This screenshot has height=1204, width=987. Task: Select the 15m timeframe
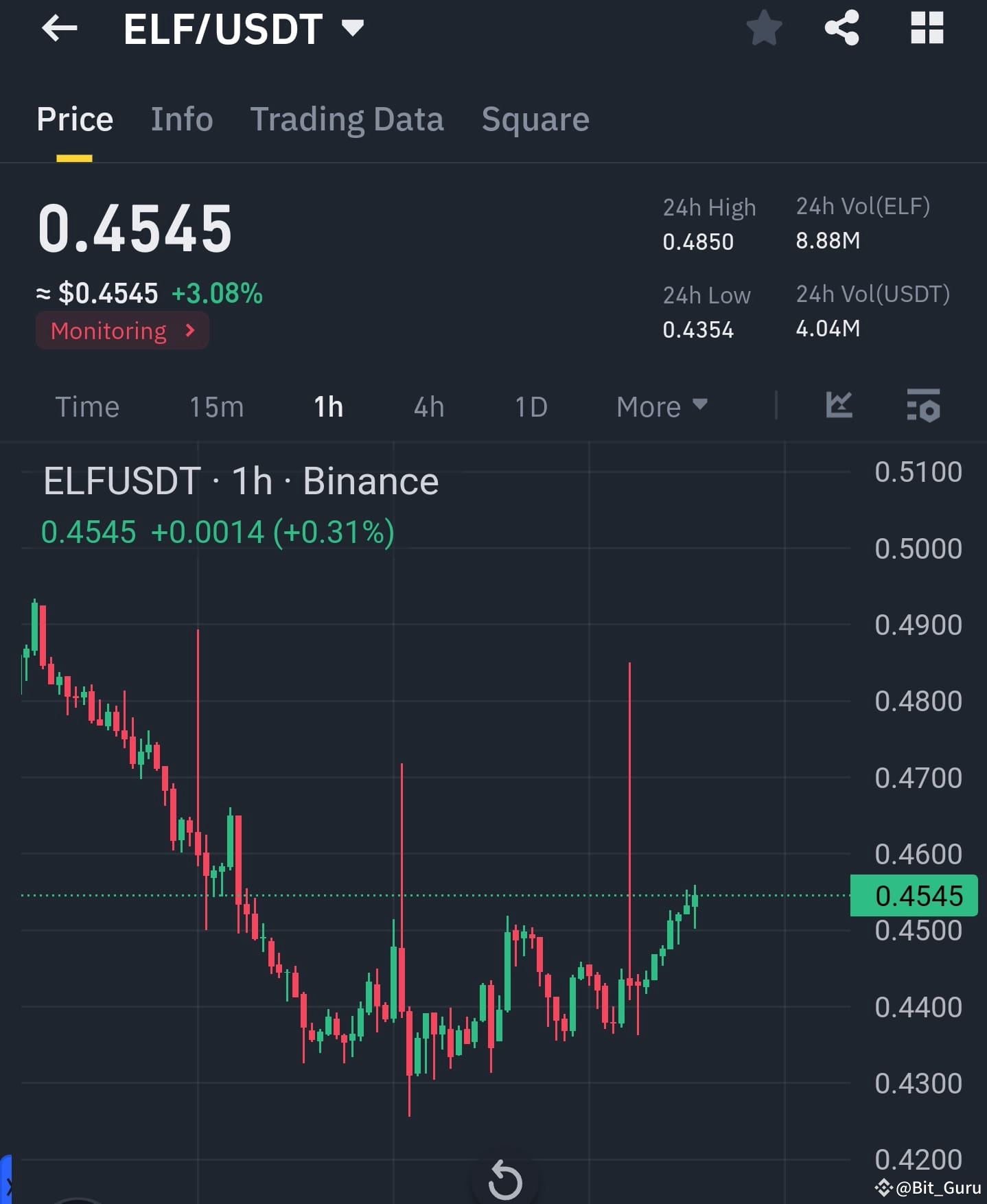[x=216, y=406]
